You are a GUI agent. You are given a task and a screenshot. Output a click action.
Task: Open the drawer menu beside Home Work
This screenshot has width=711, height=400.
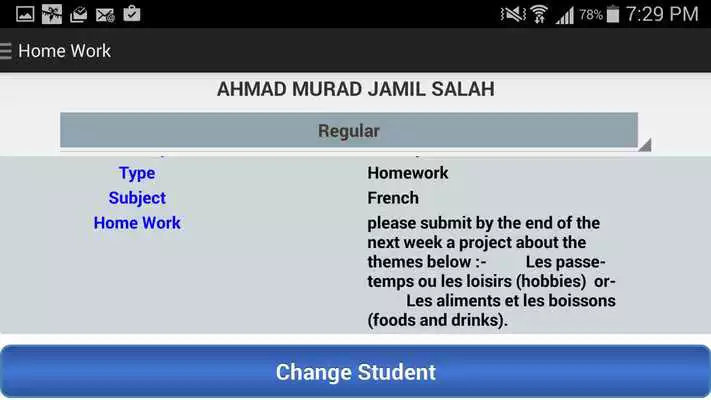(x=7, y=51)
